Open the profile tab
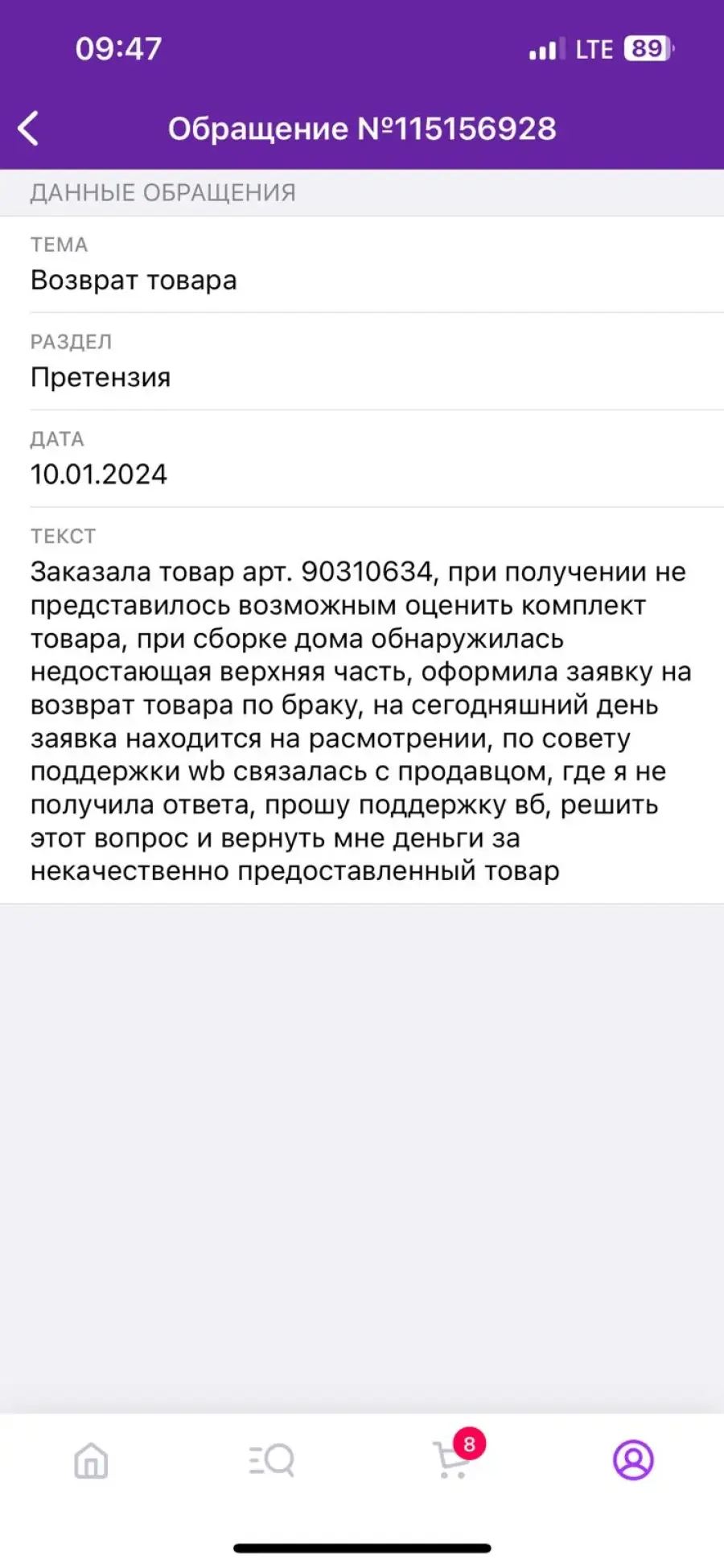This screenshot has height=1568, width=724. (634, 1459)
